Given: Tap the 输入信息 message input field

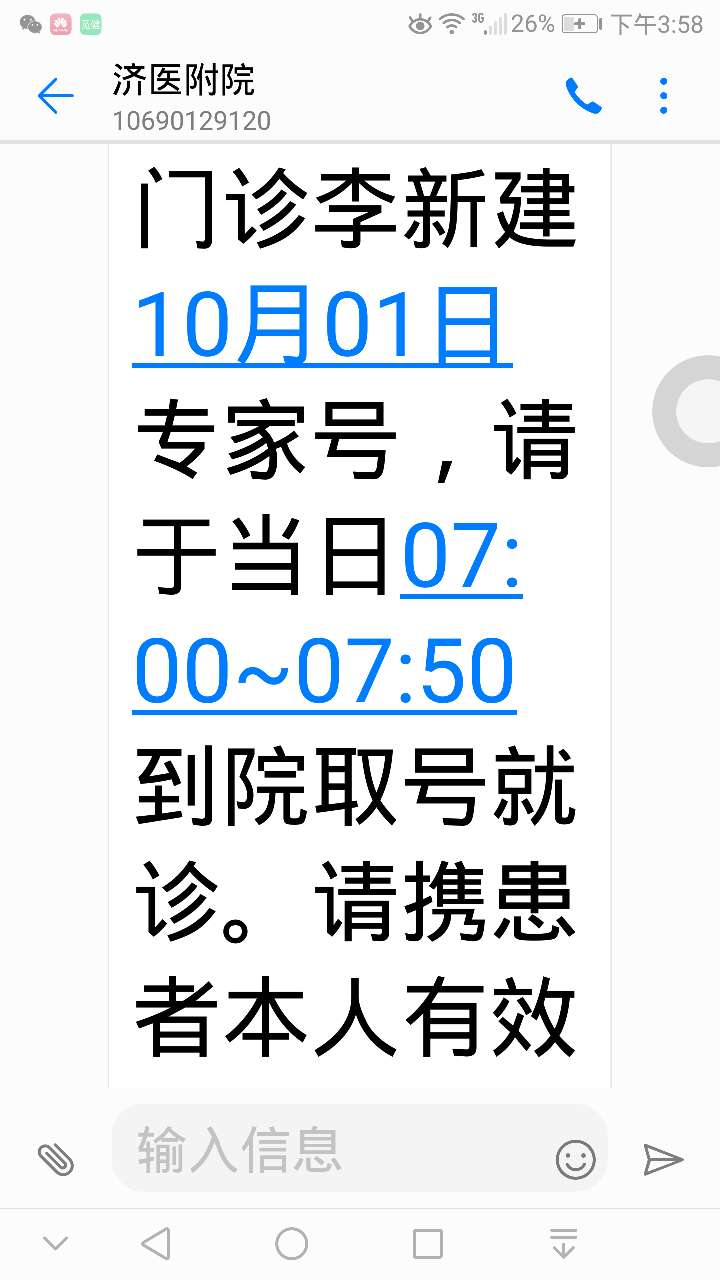Looking at the screenshot, I should pyautogui.click(x=300, y=1150).
